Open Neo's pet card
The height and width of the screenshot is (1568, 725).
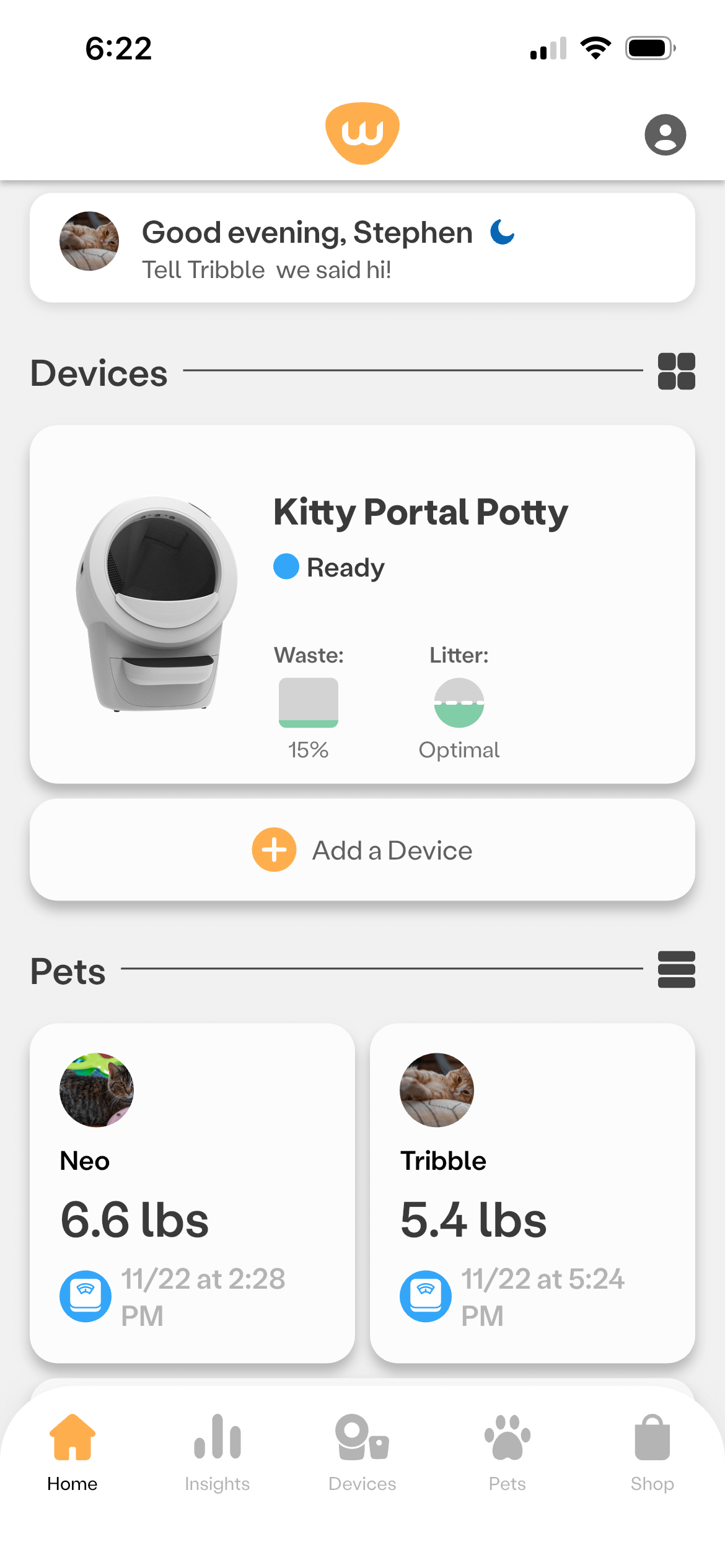[192, 1192]
